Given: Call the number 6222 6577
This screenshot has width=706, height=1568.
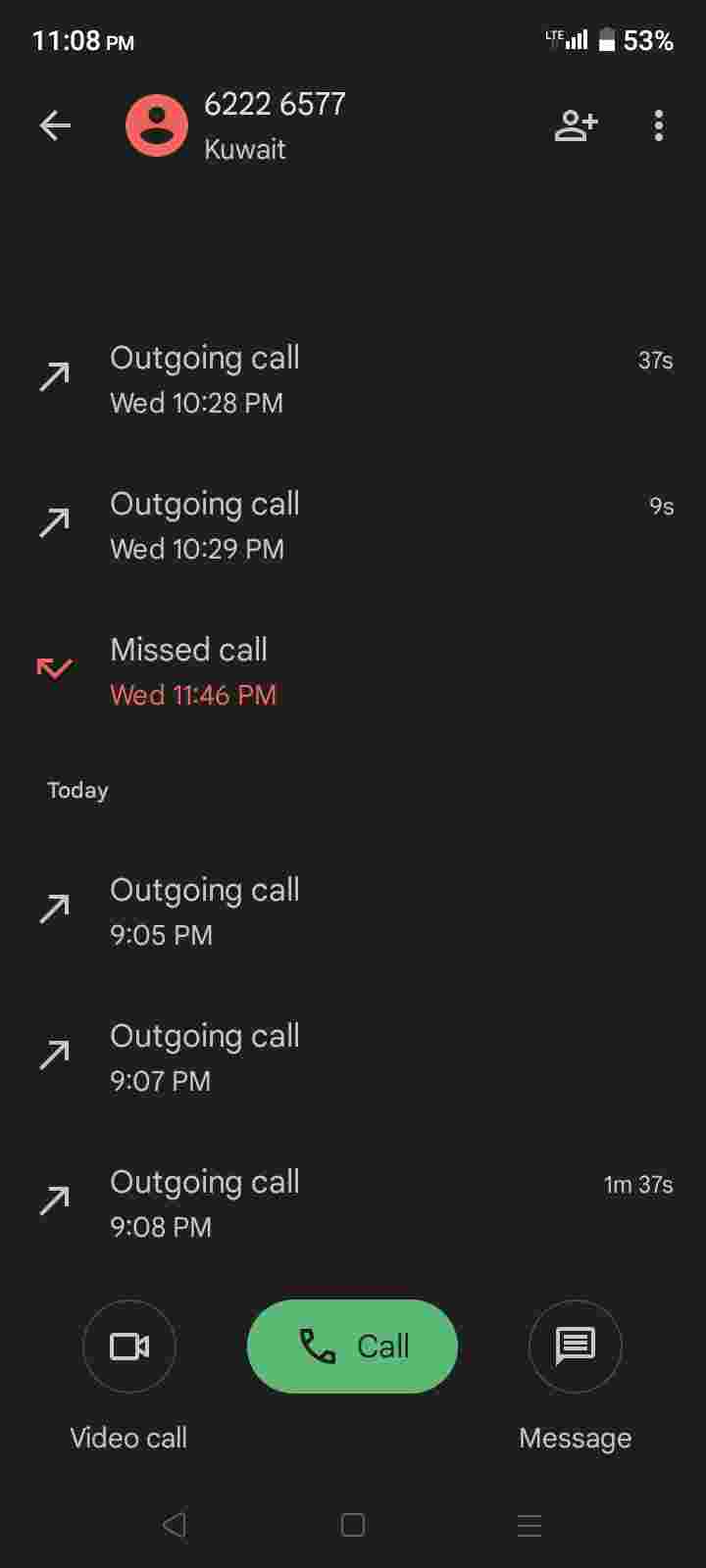Looking at the screenshot, I should coord(352,1346).
